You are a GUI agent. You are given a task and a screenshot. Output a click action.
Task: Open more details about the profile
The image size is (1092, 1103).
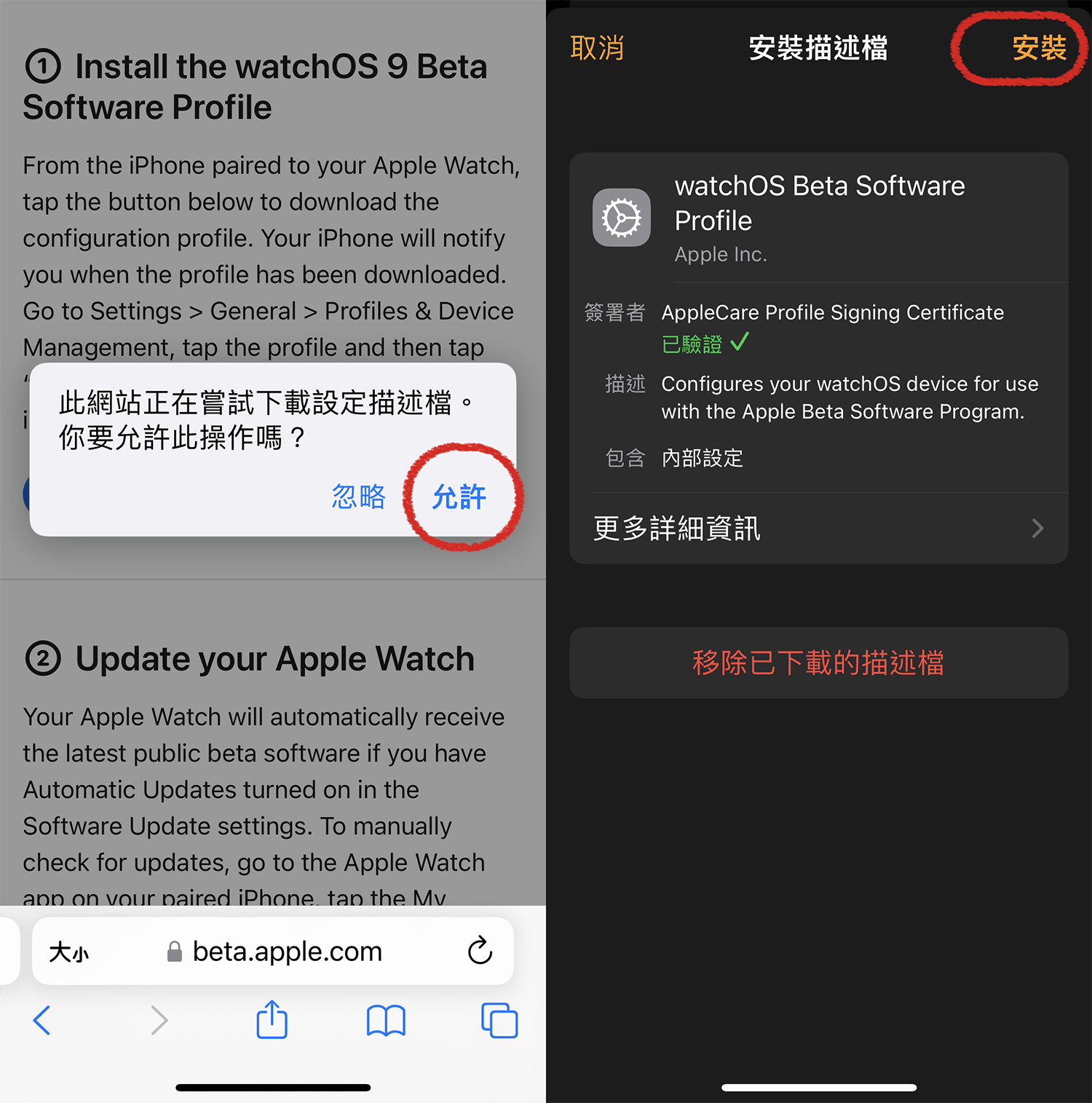click(x=818, y=529)
